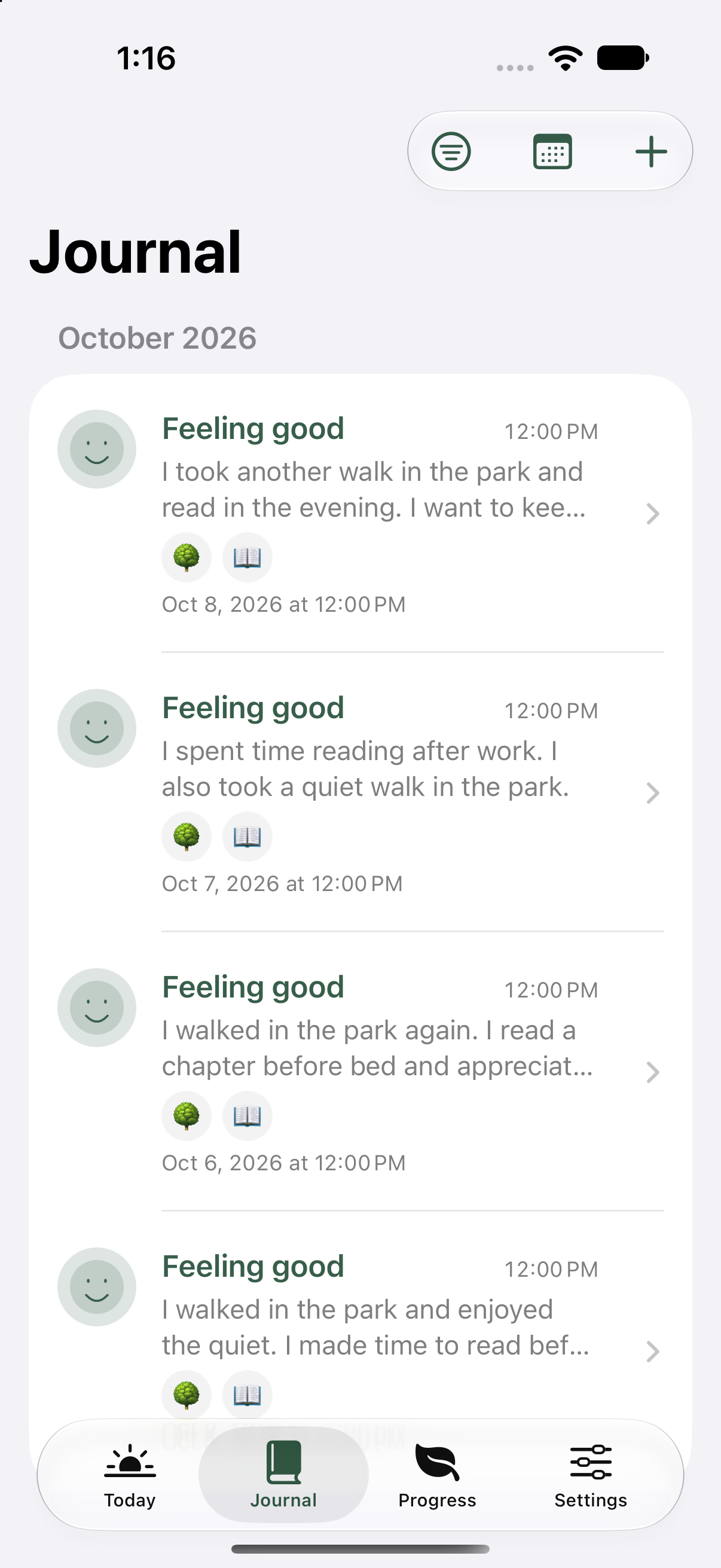Screen dimensions: 721x1568
Task: Go to the Progress tab
Action: (x=437, y=1475)
